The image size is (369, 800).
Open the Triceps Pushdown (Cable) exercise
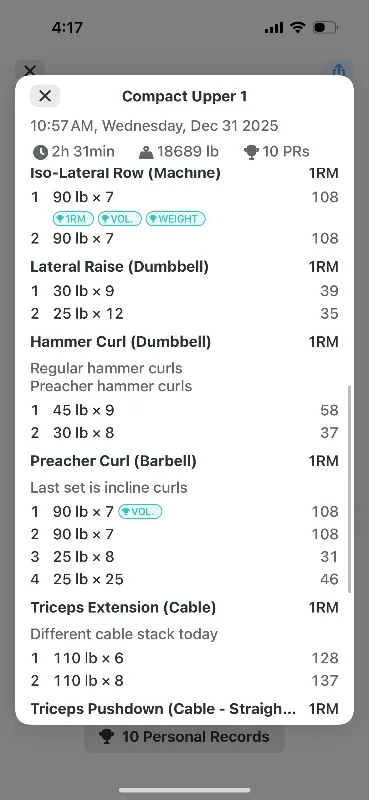pos(163,709)
